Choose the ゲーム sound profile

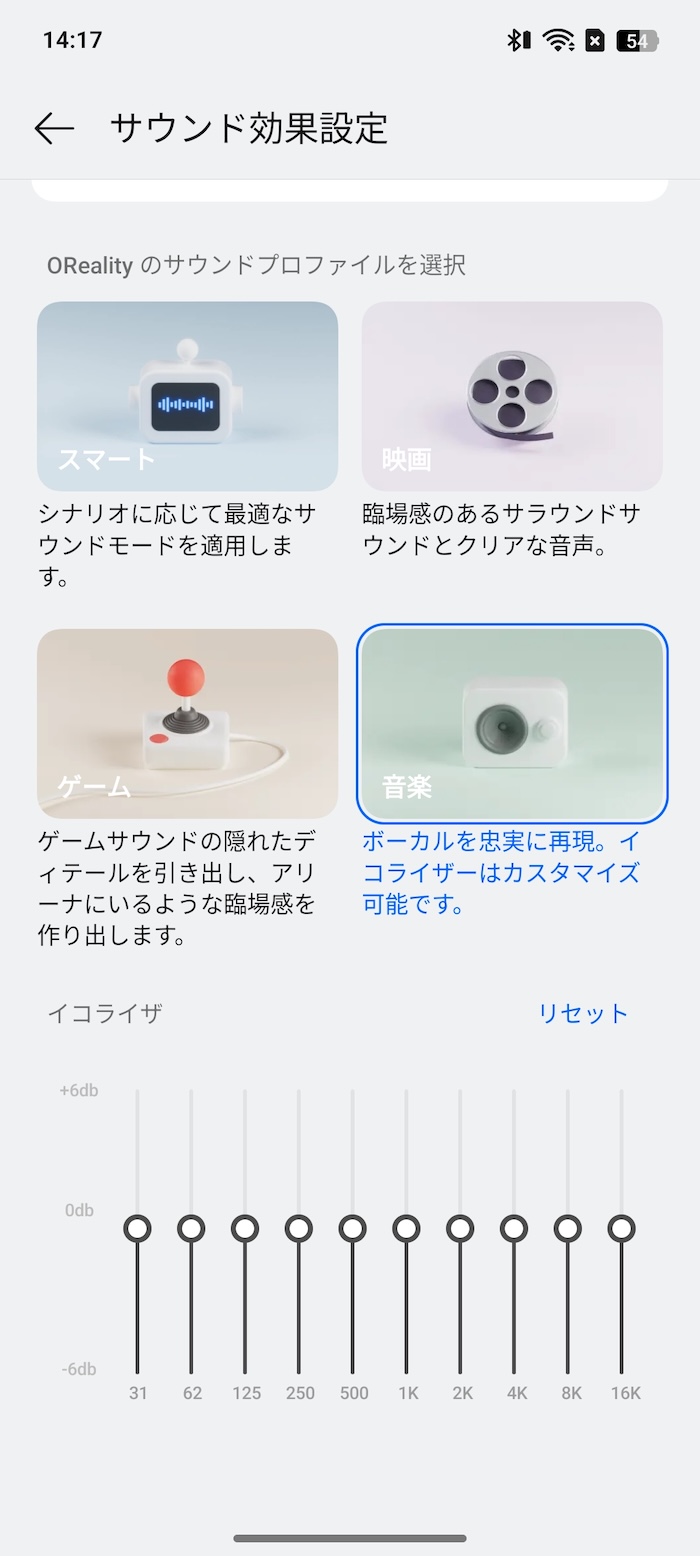(187, 724)
